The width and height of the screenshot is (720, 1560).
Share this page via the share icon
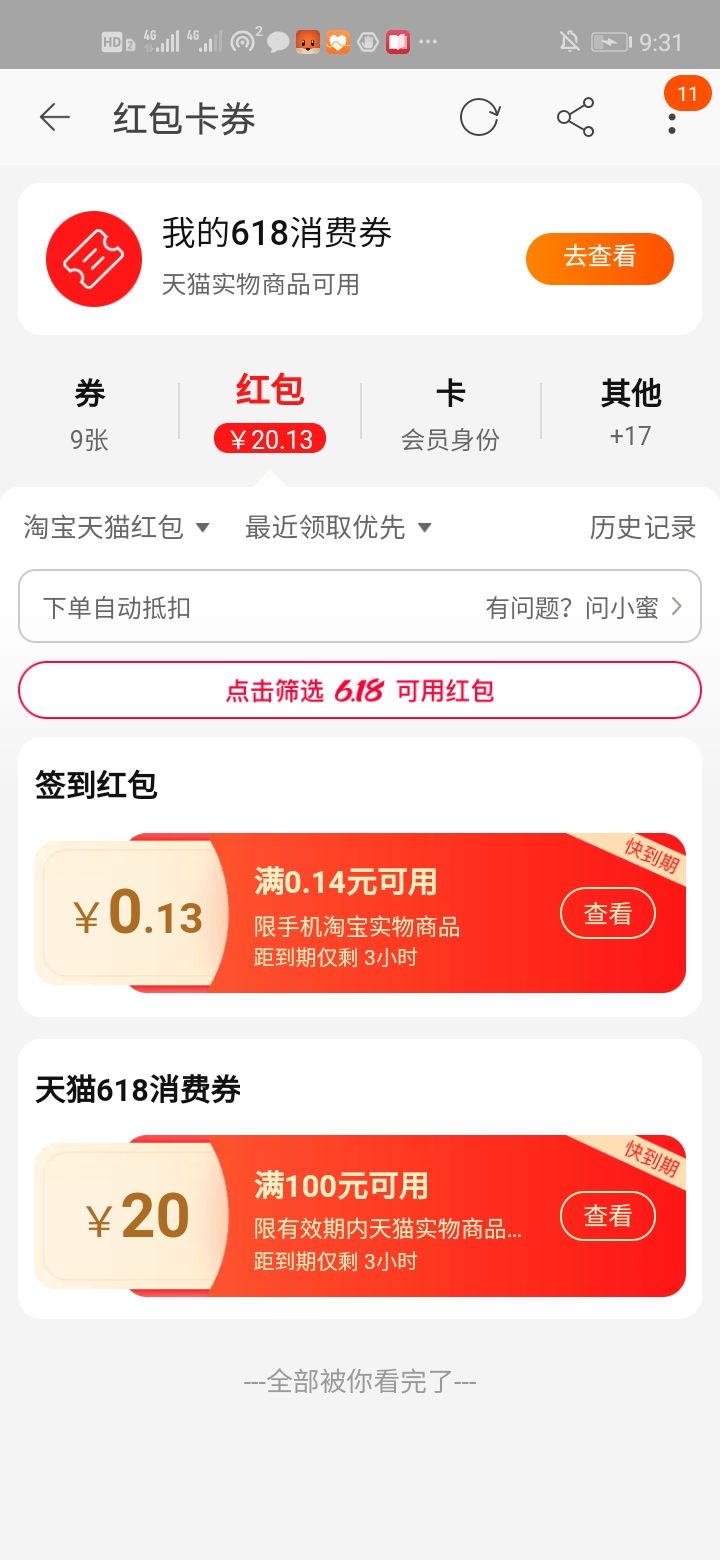[576, 118]
